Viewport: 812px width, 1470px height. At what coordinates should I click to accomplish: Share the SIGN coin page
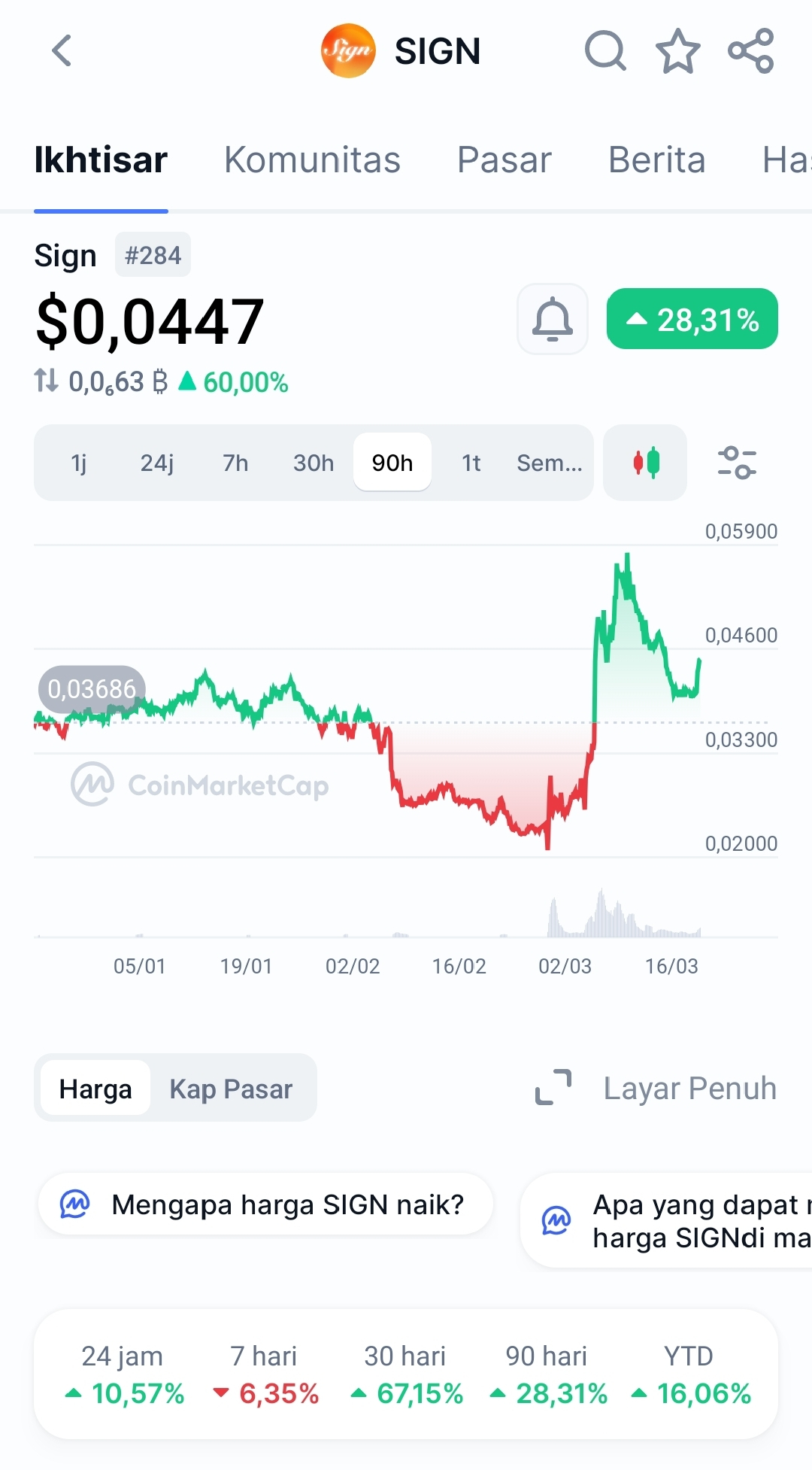coord(751,51)
